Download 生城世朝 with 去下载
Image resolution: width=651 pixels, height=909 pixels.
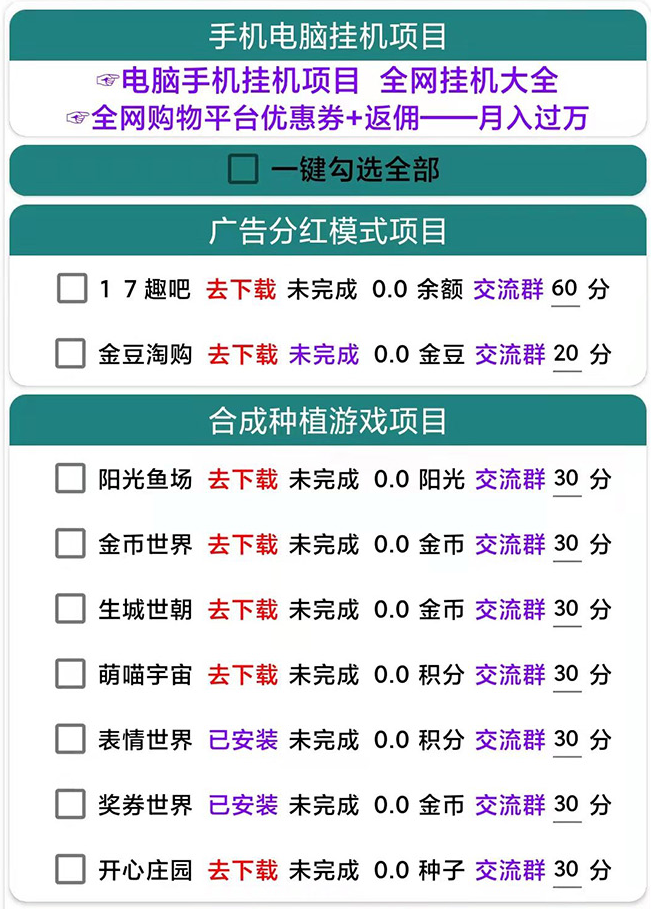click(x=242, y=609)
